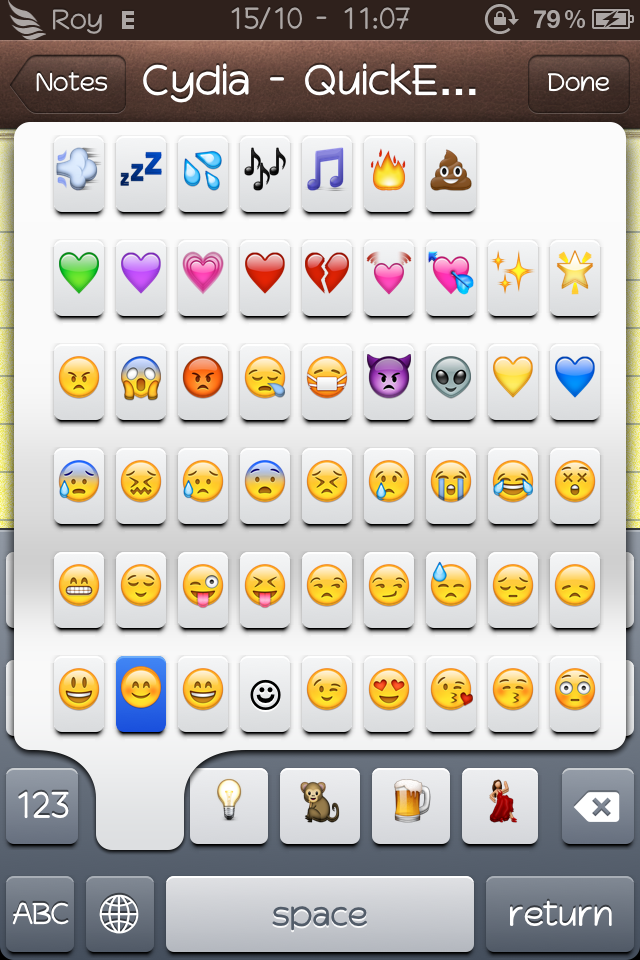This screenshot has height=960, width=640.
Task: Insert the pile of poo emoji
Action: pos(450,172)
